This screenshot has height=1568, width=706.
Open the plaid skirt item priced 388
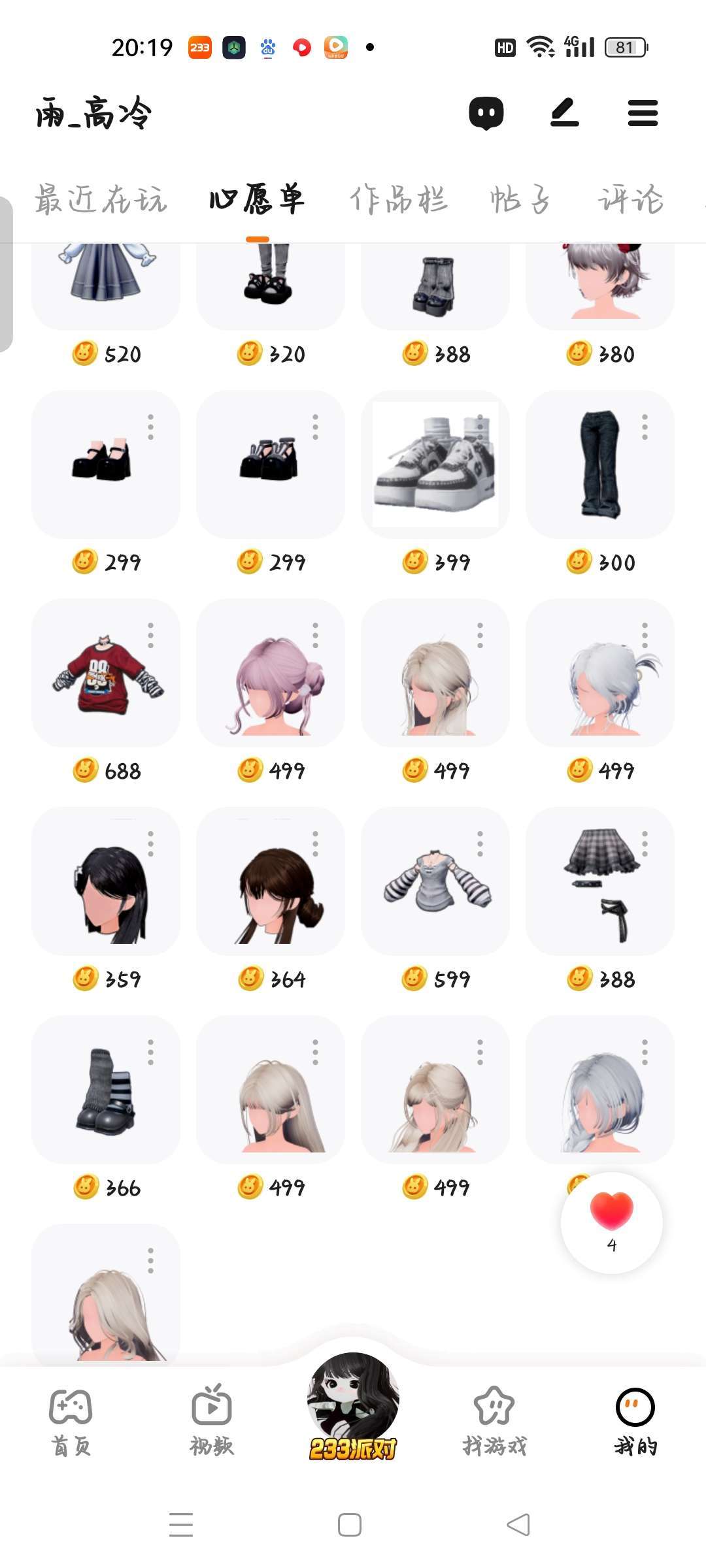pos(599,882)
